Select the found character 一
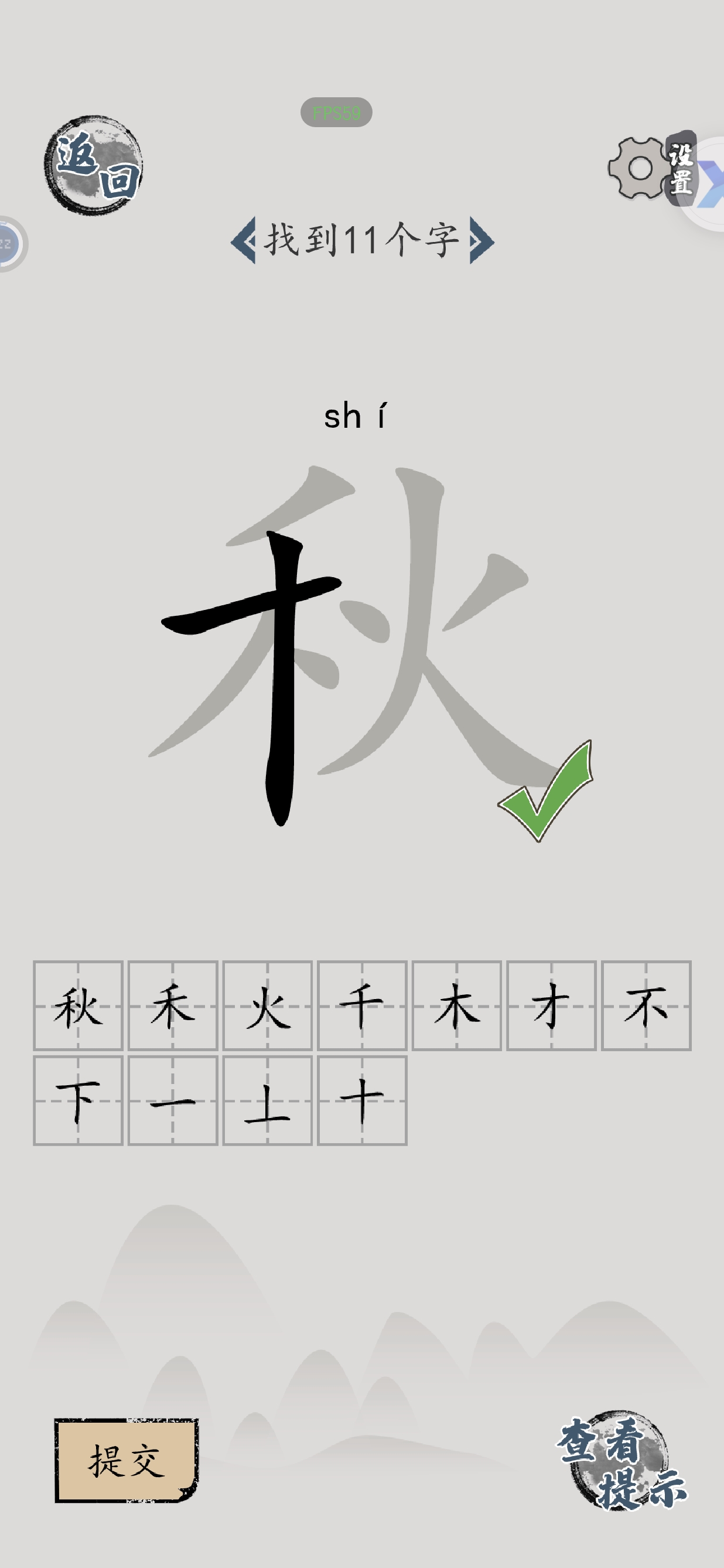 pos(173,1100)
